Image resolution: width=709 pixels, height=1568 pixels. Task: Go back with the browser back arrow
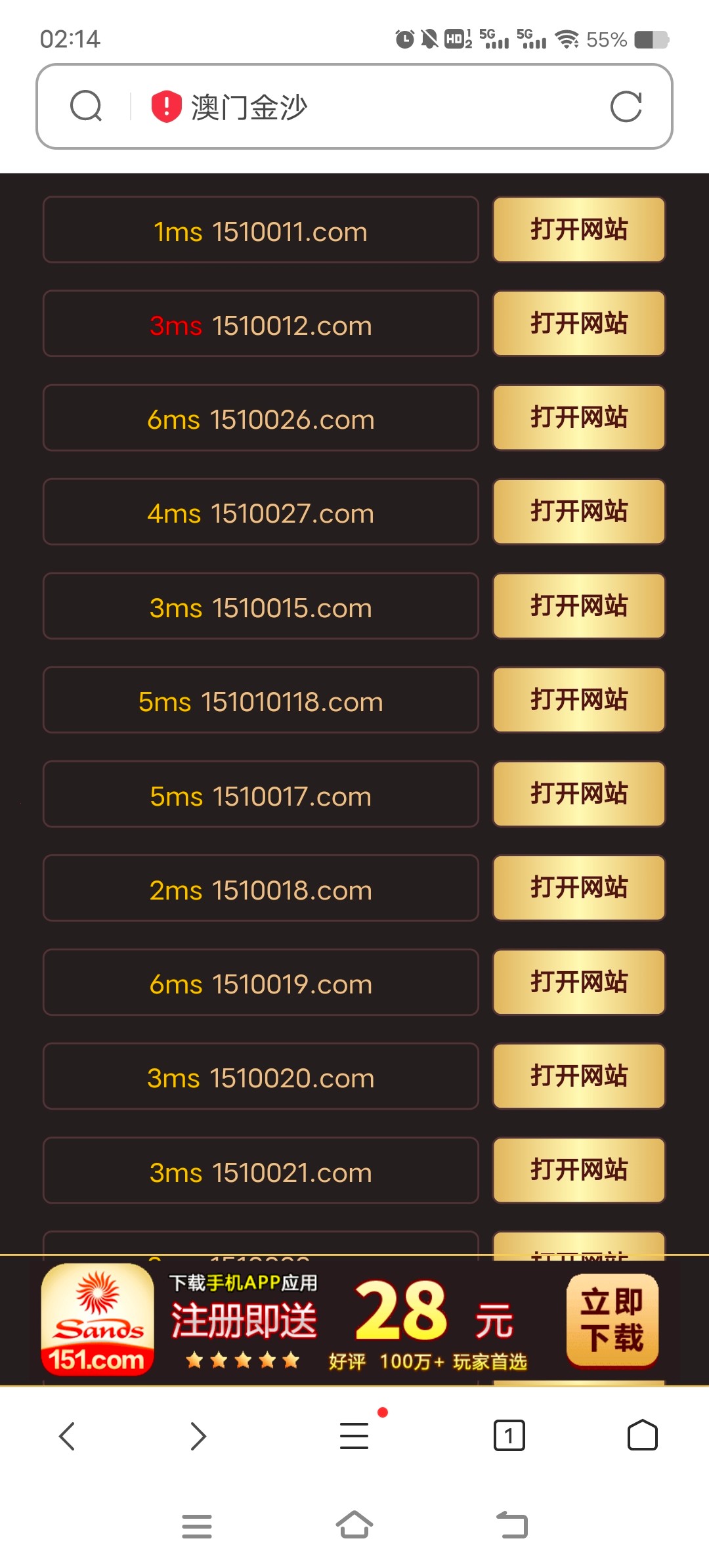pyautogui.click(x=67, y=1436)
